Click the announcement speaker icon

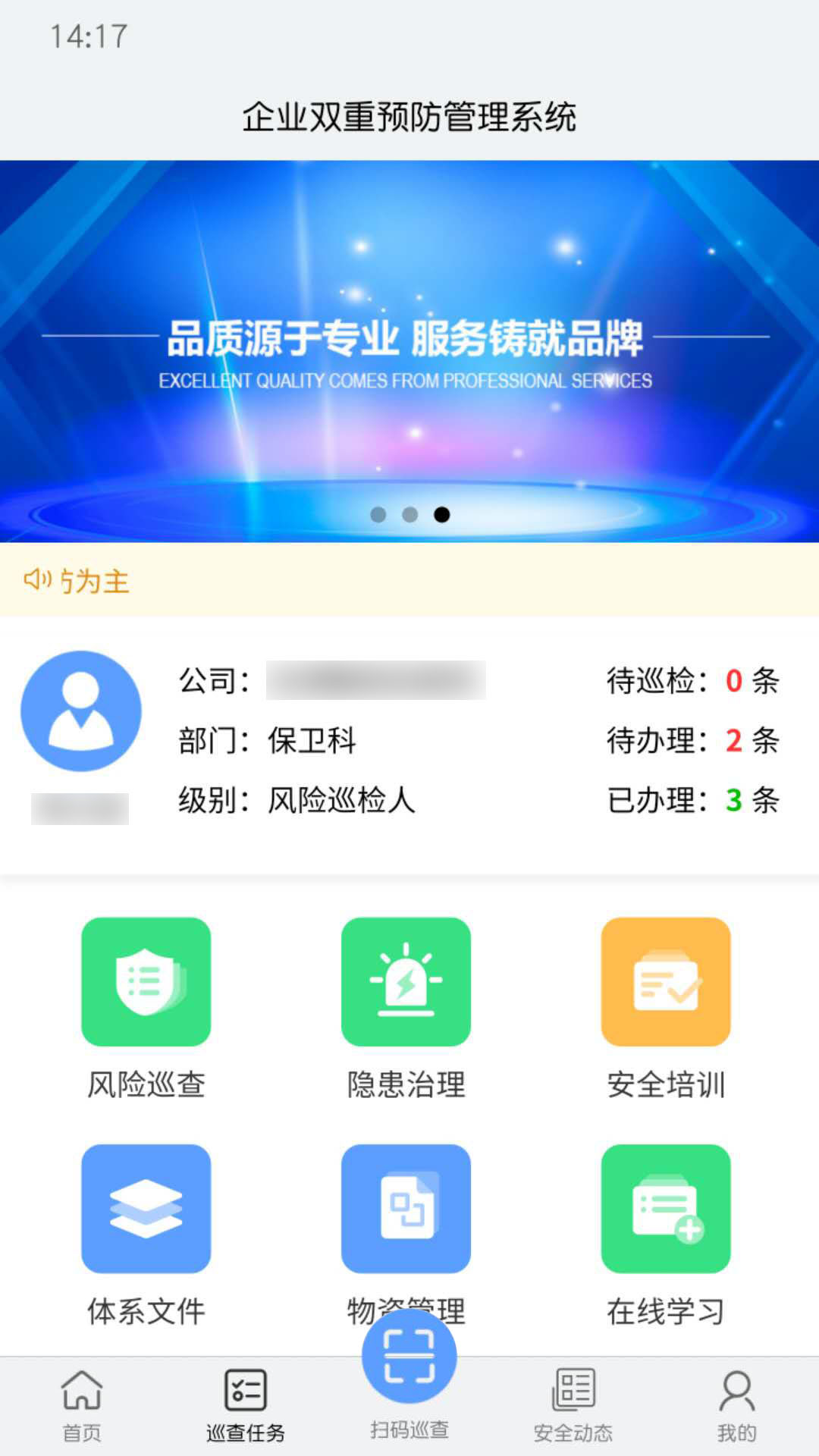[x=39, y=579]
